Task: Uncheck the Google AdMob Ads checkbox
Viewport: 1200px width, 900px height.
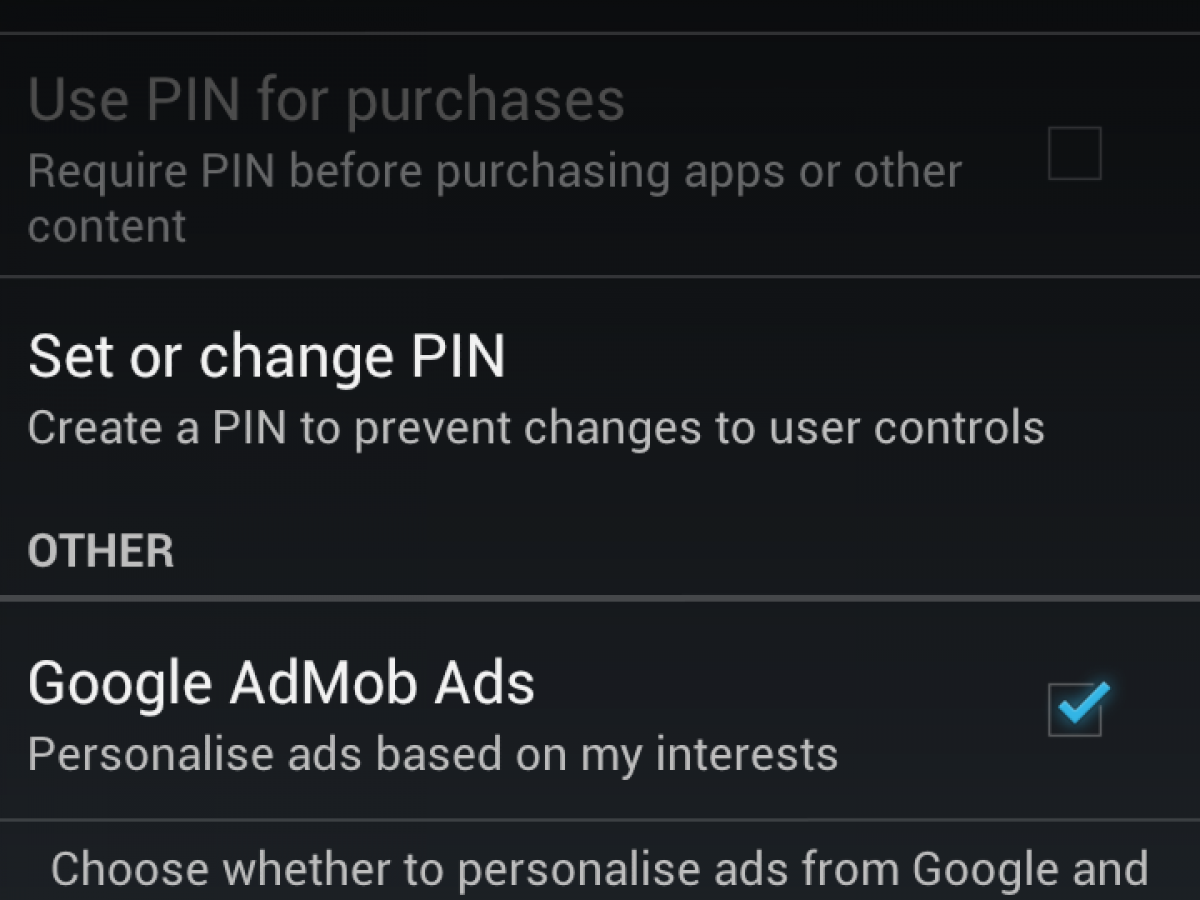Action: [x=1075, y=708]
